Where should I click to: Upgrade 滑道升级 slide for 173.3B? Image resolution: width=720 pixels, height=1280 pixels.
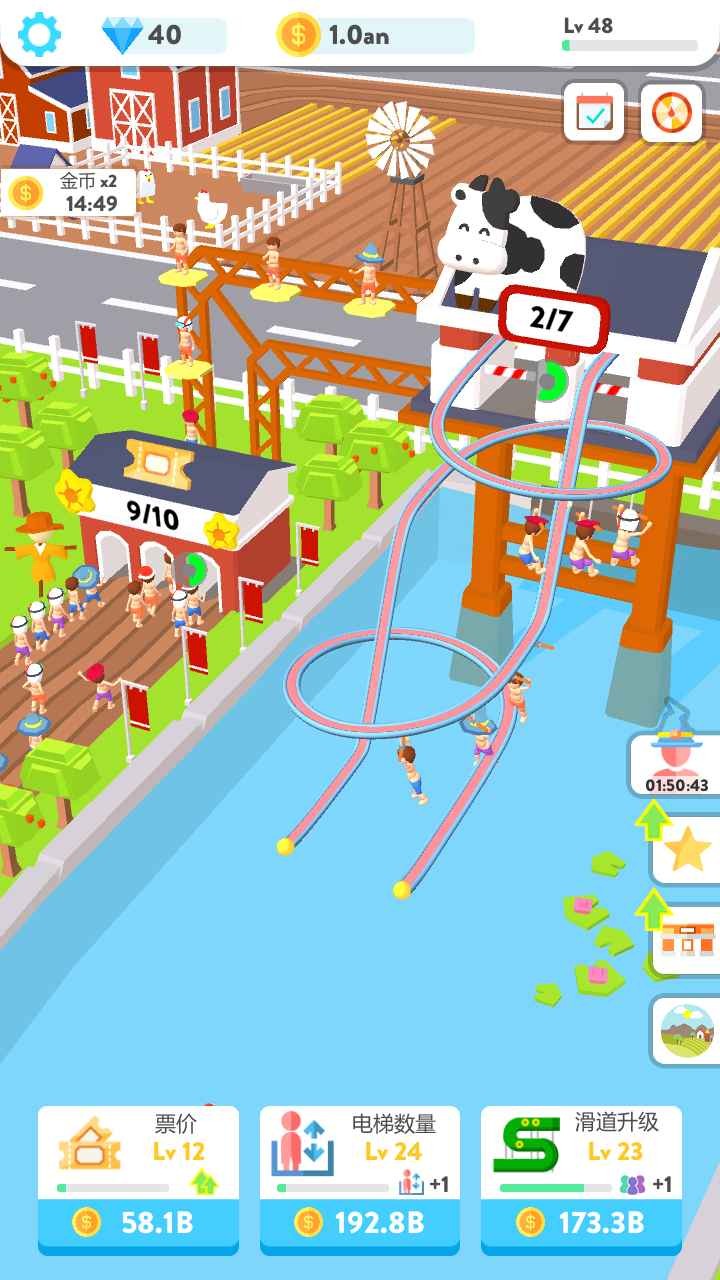[x=581, y=1221]
